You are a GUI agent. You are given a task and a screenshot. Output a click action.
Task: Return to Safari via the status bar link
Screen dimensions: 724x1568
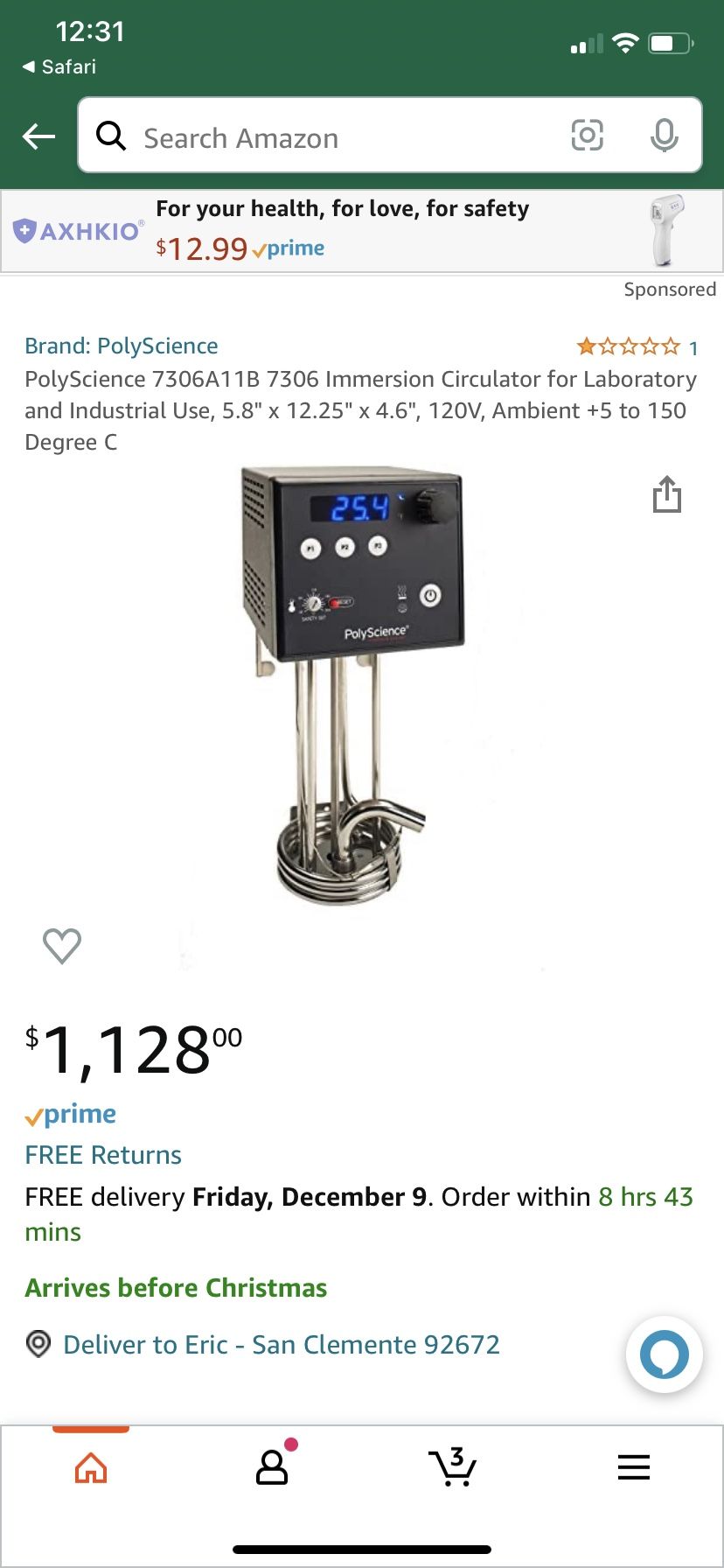[x=56, y=66]
